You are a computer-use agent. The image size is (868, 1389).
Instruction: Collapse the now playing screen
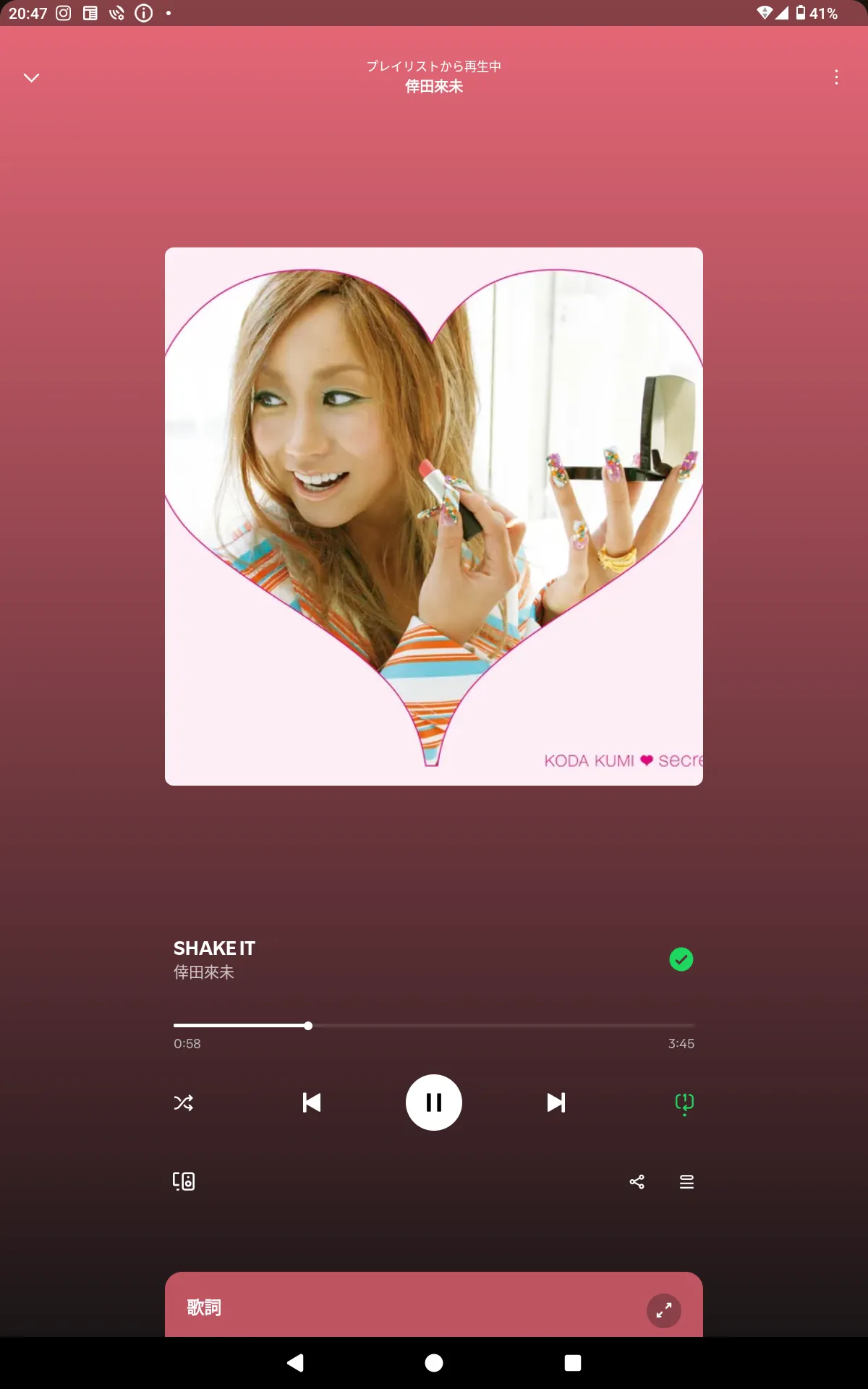pyautogui.click(x=31, y=77)
